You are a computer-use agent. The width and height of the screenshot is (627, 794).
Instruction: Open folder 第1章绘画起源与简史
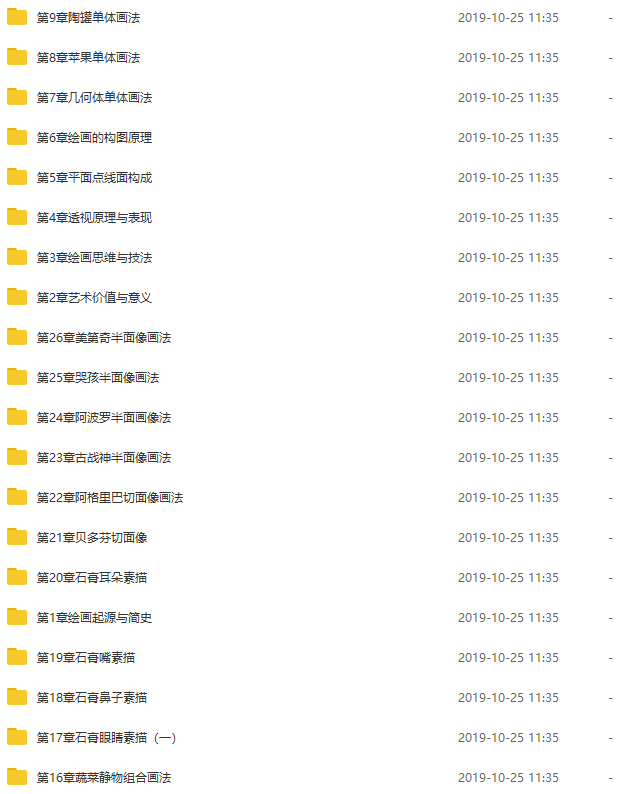pos(94,618)
